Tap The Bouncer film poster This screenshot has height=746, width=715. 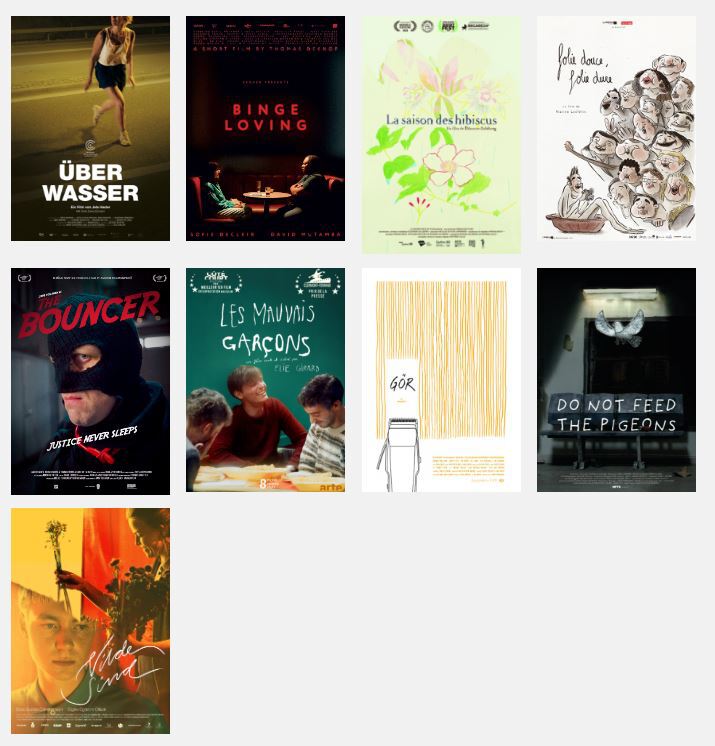(x=90, y=381)
